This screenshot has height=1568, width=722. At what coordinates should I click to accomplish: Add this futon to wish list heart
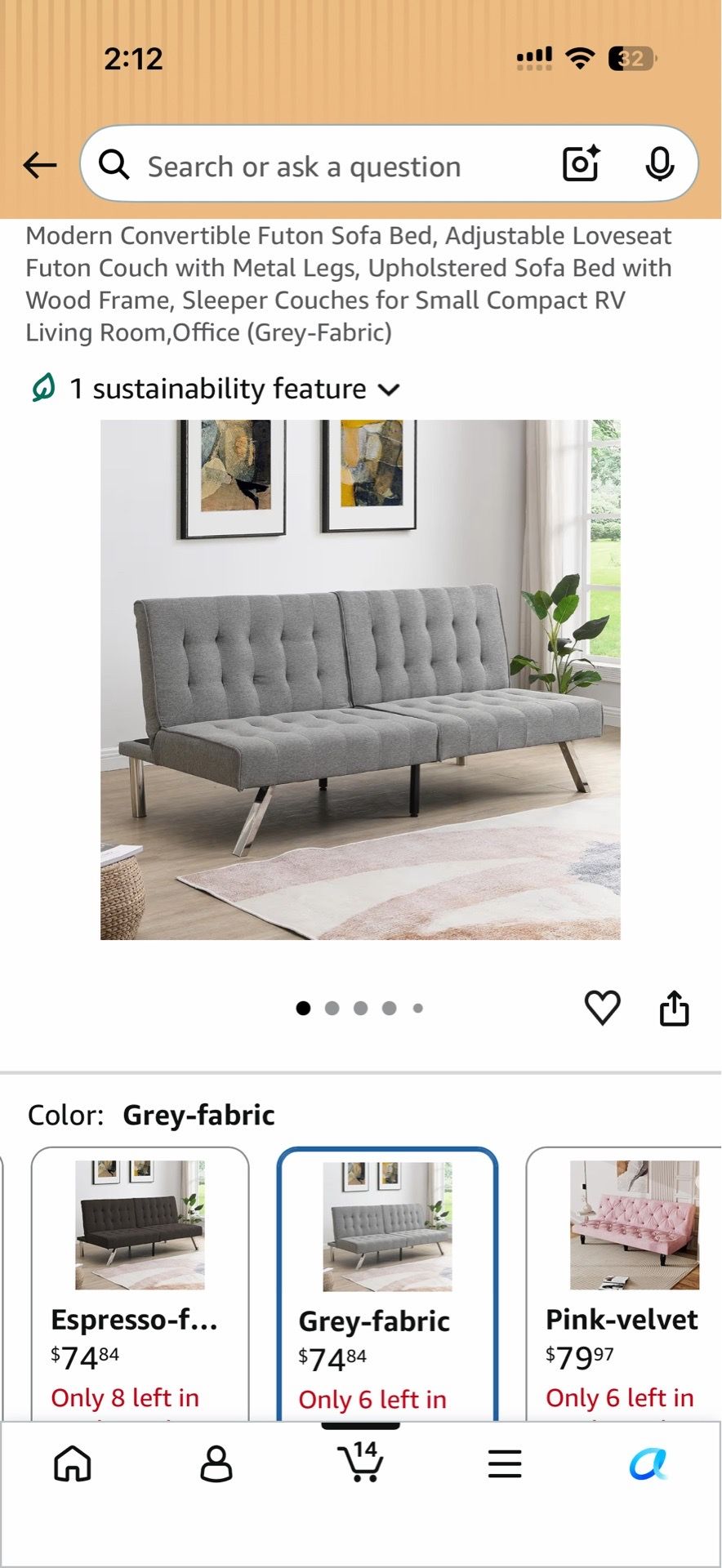pyautogui.click(x=603, y=1008)
